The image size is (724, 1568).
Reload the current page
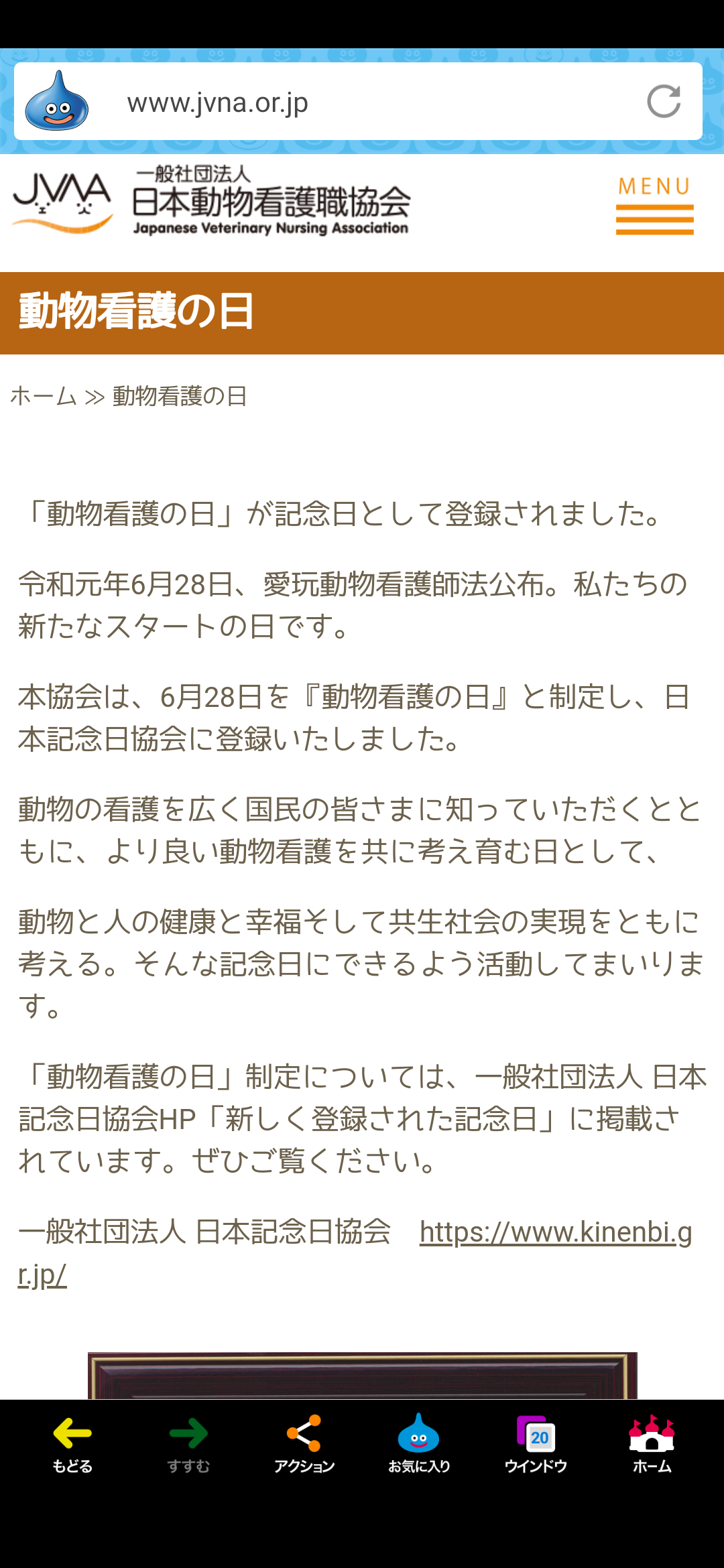pyautogui.click(x=664, y=102)
